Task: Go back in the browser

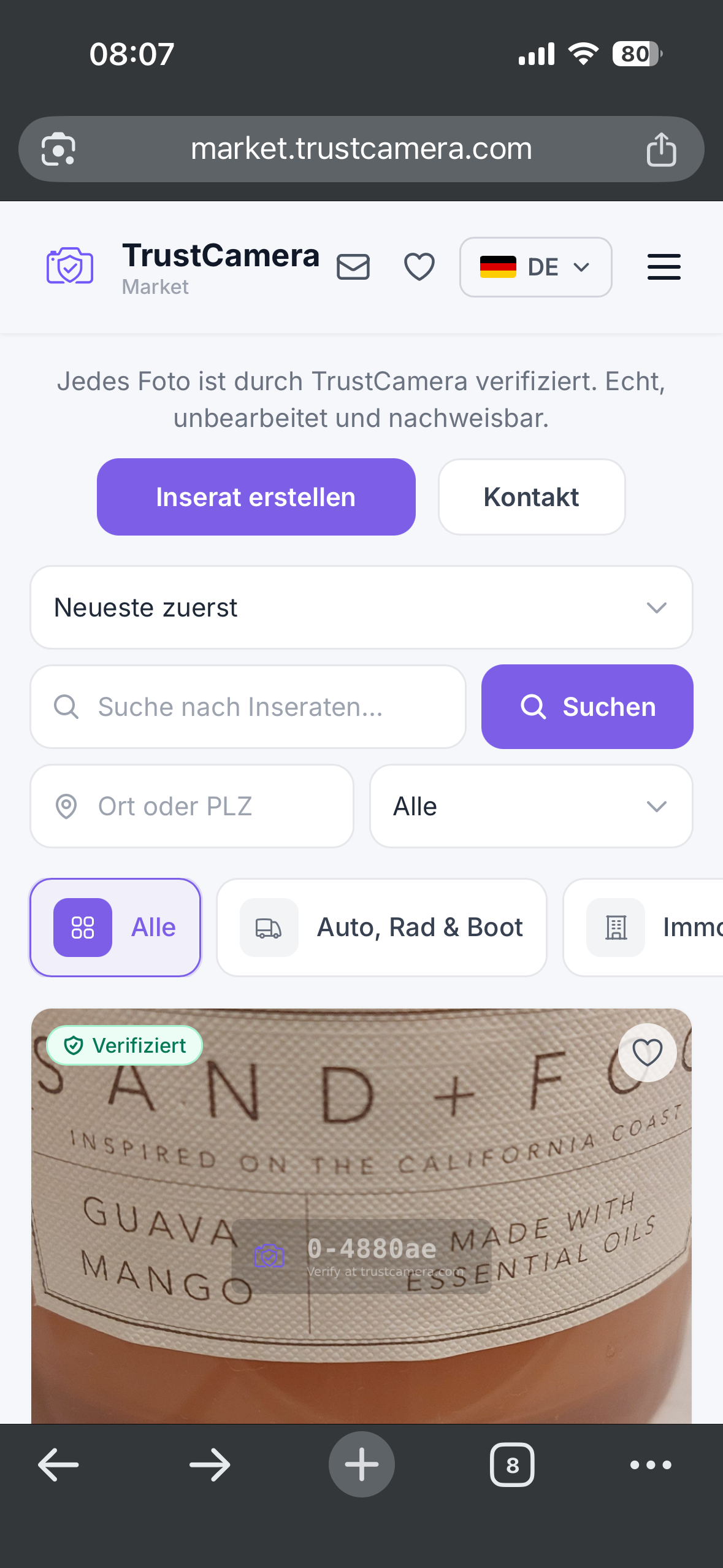Action: [58, 1465]
